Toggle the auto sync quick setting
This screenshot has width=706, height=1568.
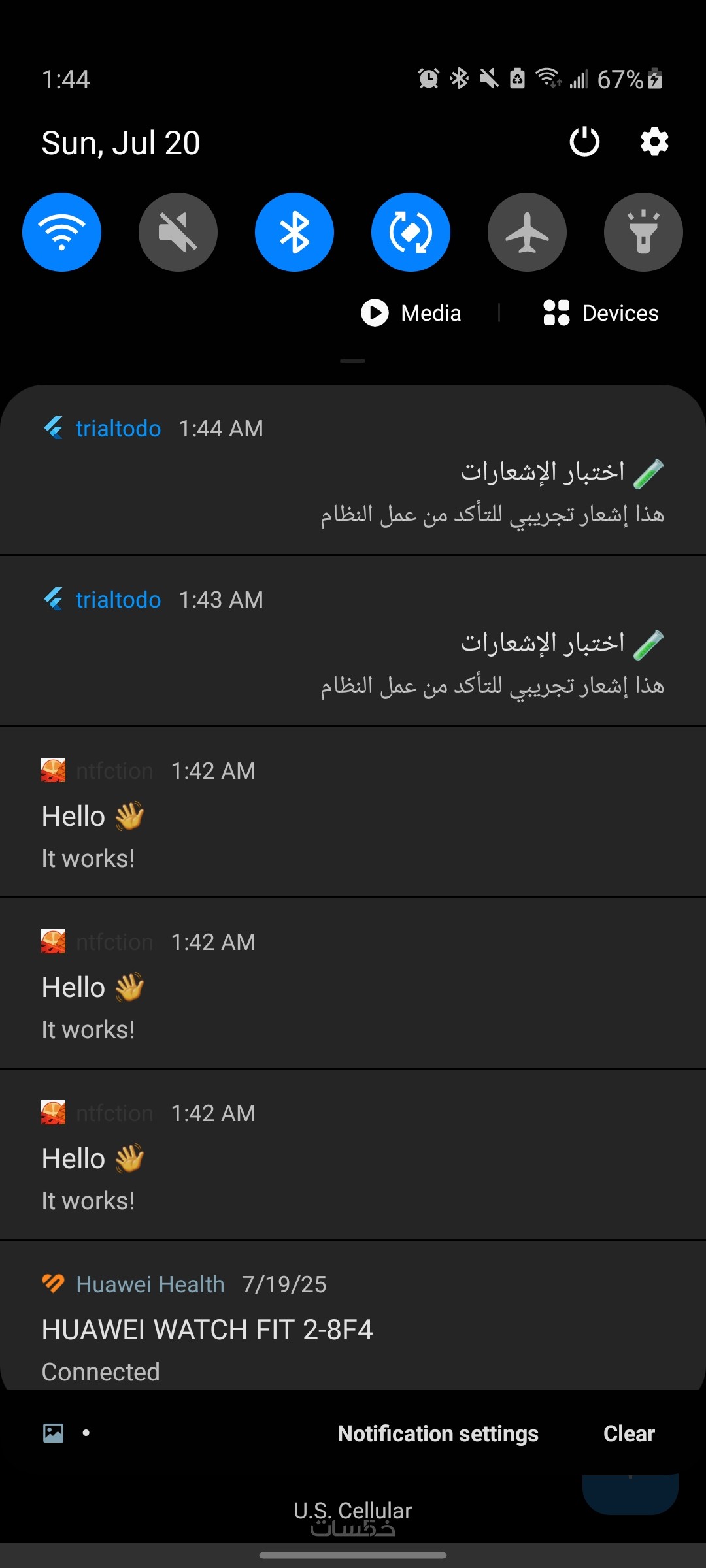(x=411, y=232)
